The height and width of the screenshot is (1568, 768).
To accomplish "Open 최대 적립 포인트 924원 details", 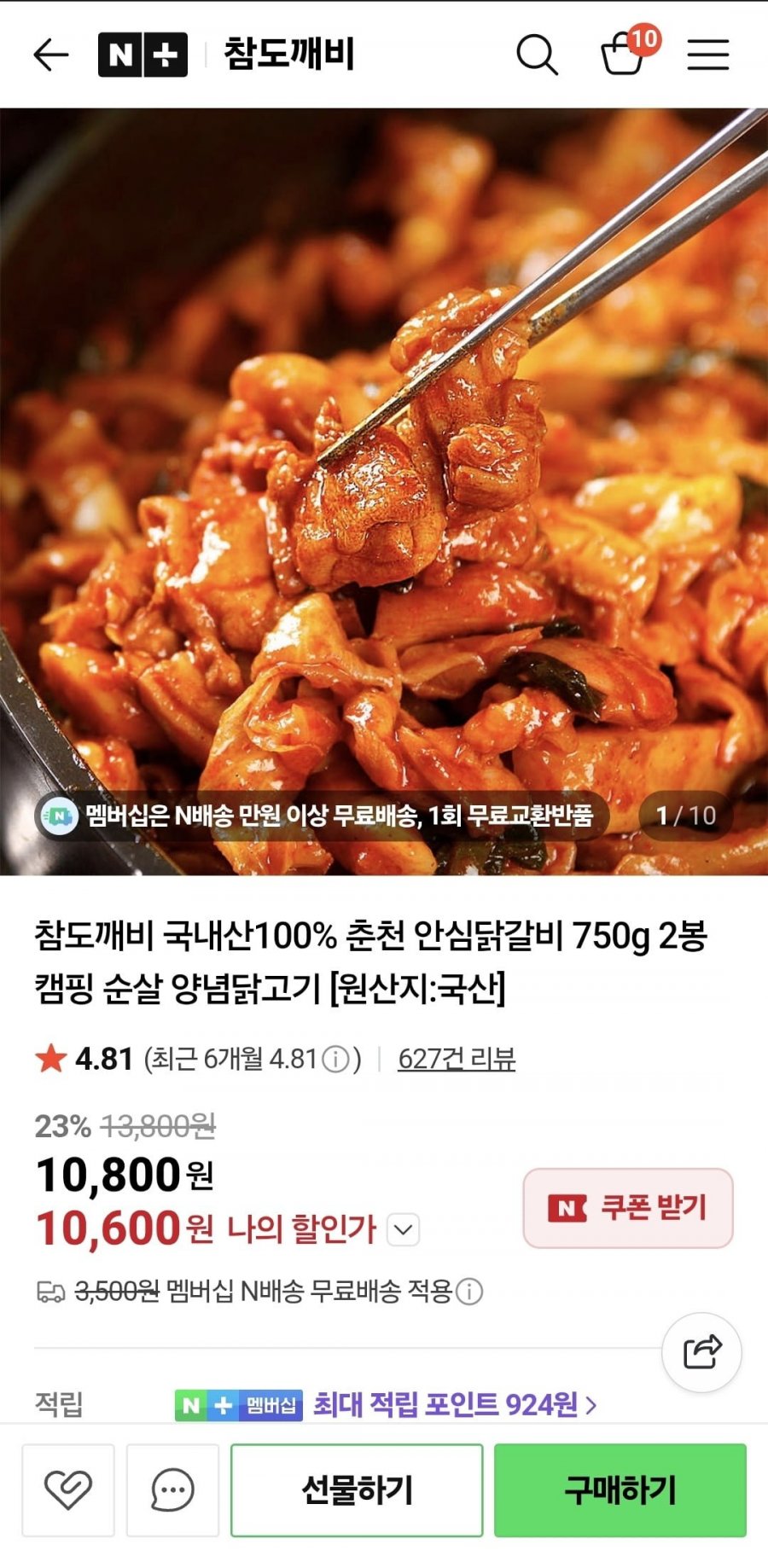I will coord(454,1403).
